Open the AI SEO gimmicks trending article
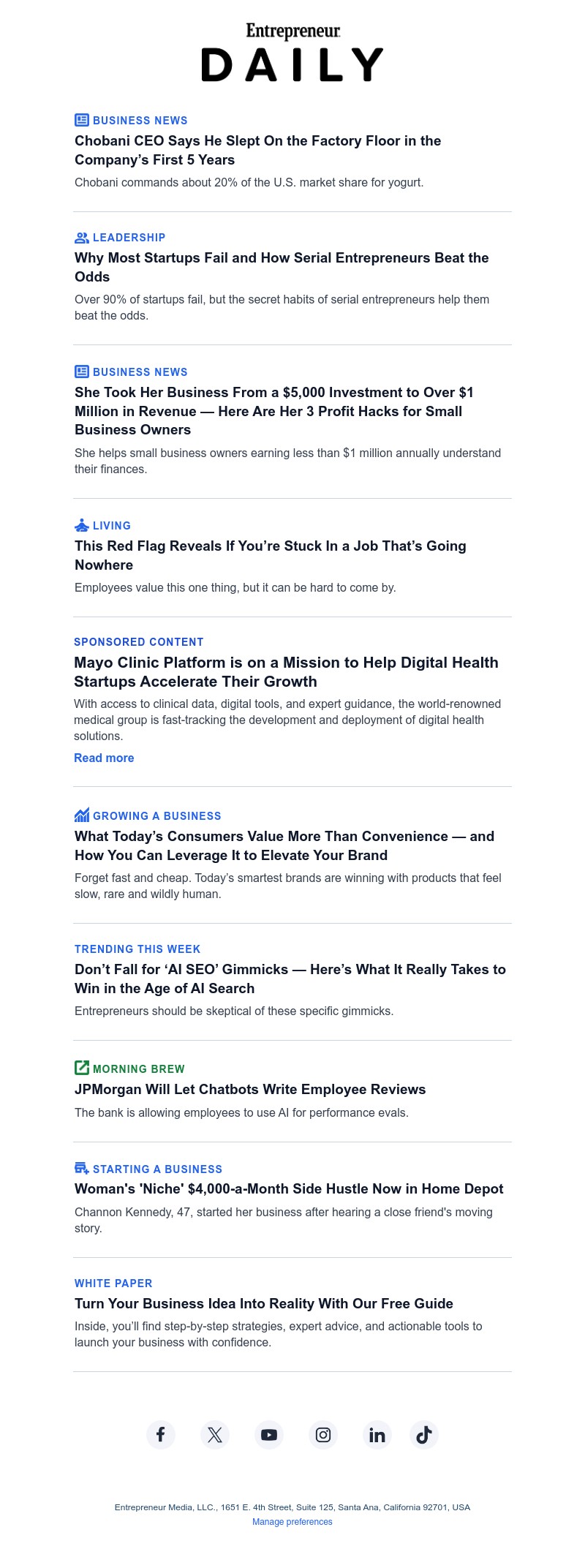Viewport: 585px width, 1568px height. 290,979
